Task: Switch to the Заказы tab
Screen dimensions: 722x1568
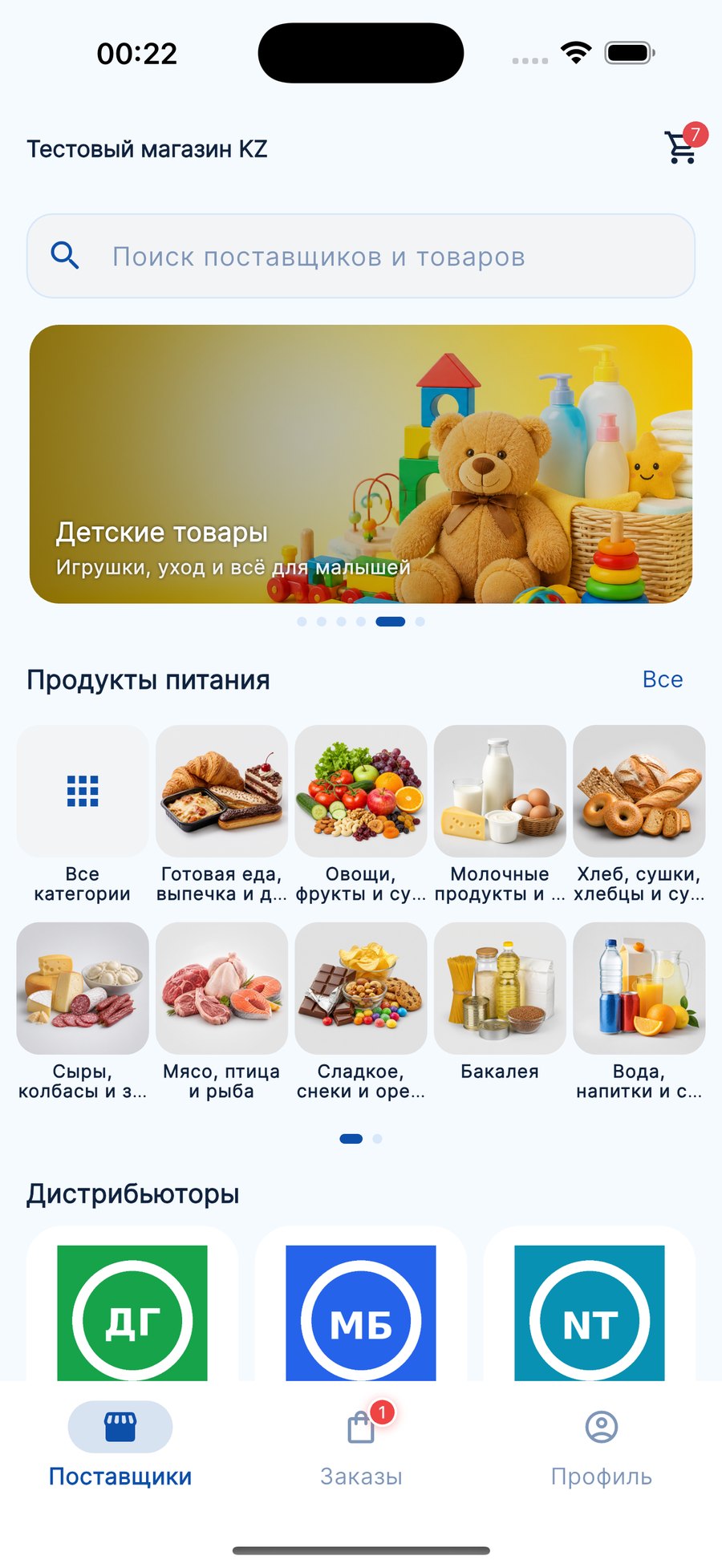Action: (361, 1445)
